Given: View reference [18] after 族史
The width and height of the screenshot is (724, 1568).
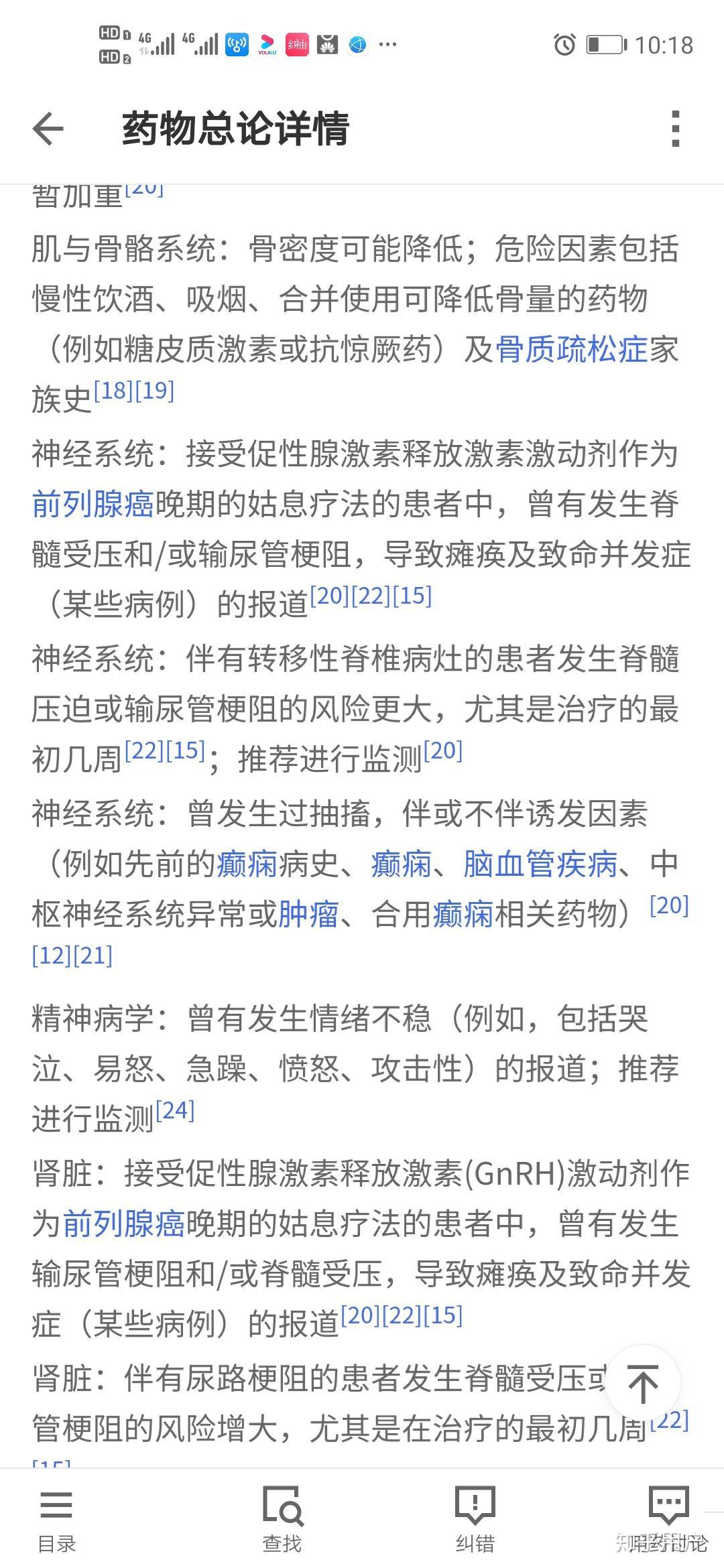Looking at the screenshot, I should pyautogui.click(x=113, y=390).
